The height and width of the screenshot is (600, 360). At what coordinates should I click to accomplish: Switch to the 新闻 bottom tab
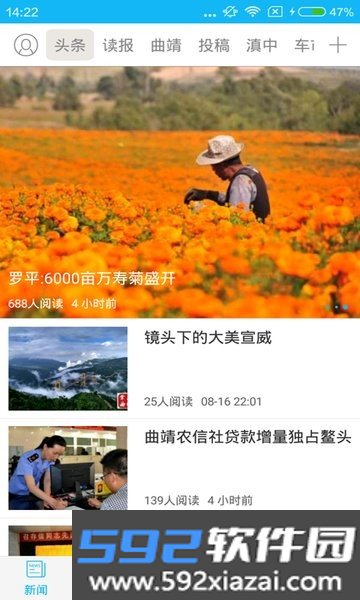click(x=36, y=578)
